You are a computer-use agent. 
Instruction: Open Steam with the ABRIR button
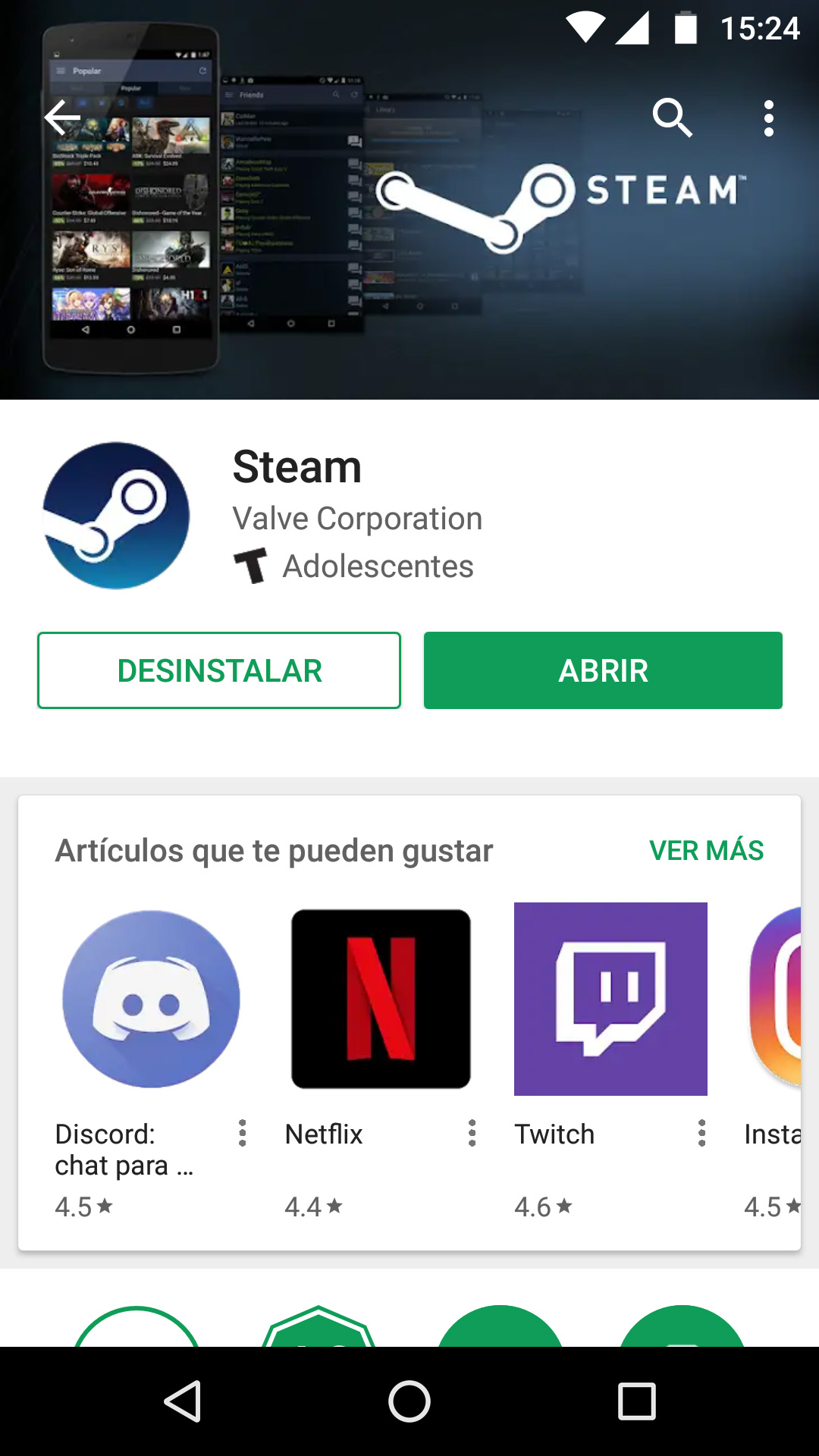[603, 670]
